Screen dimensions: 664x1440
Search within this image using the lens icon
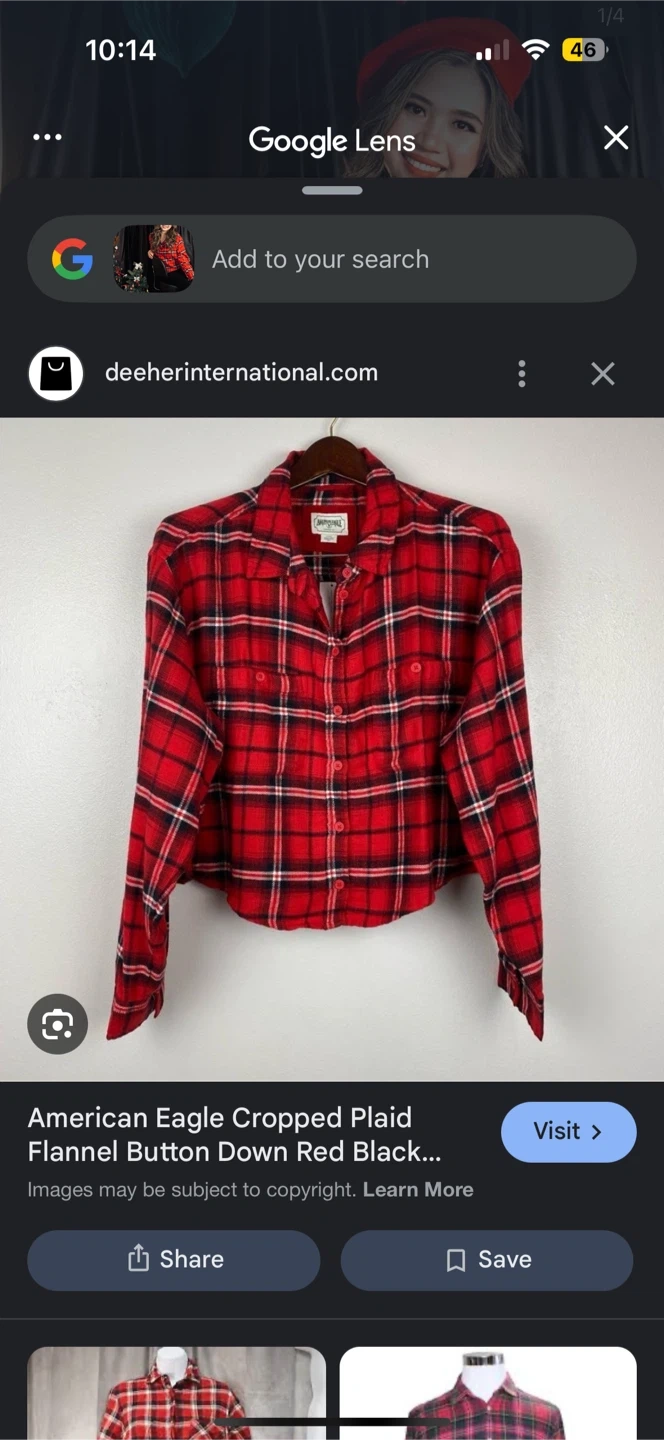[57, 1024]
